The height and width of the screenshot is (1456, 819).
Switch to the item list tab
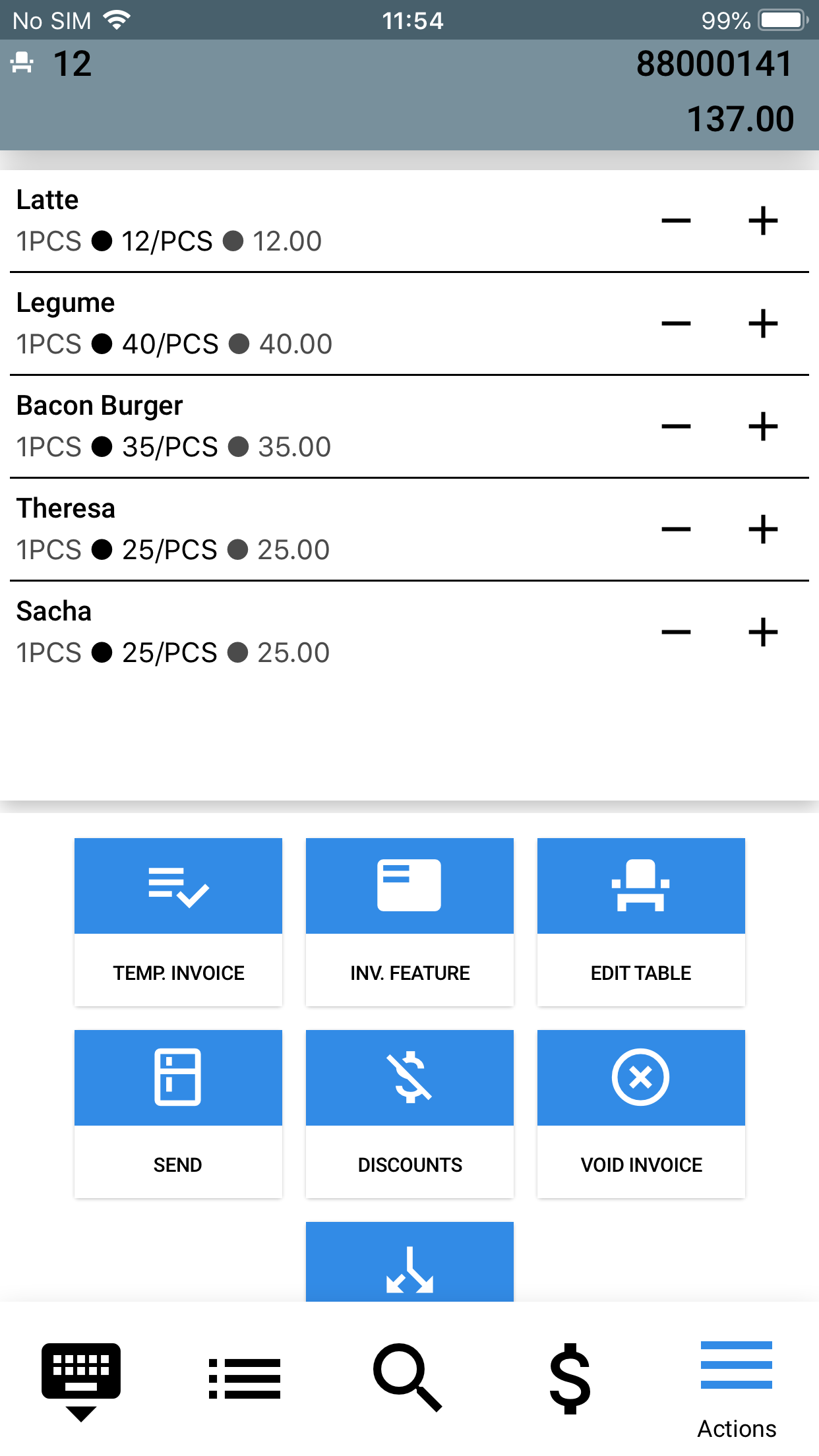245,1378
